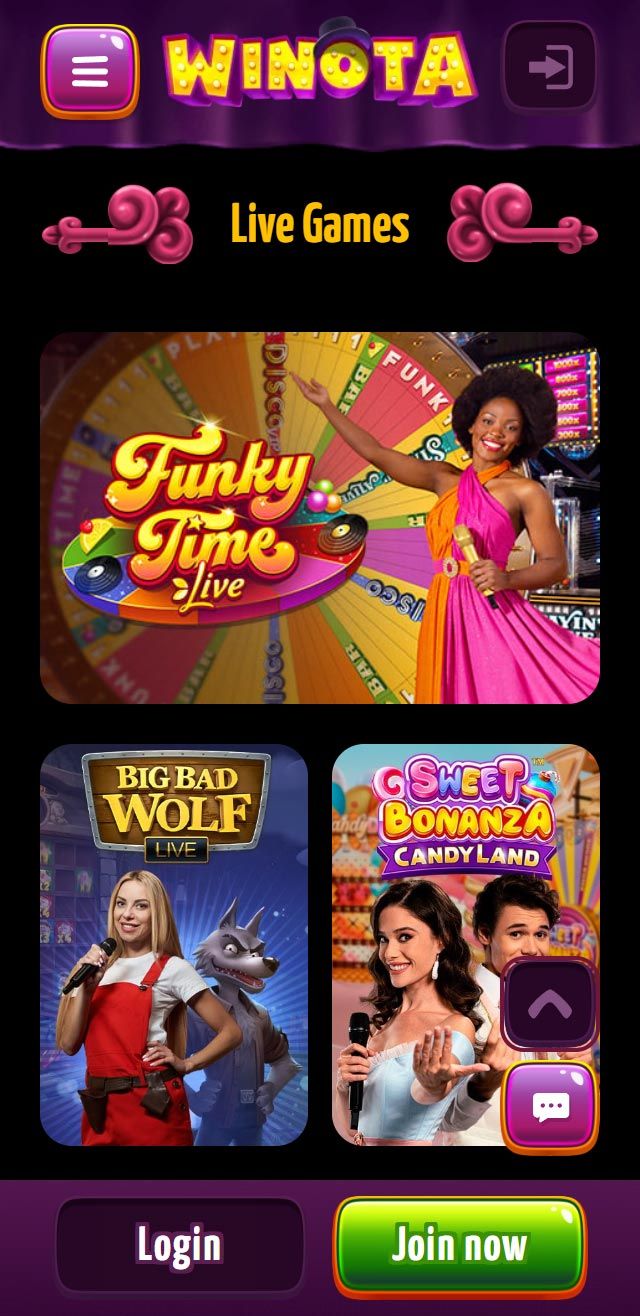
Task: Tap the Login button
Action: click(x=179, y=1245)
